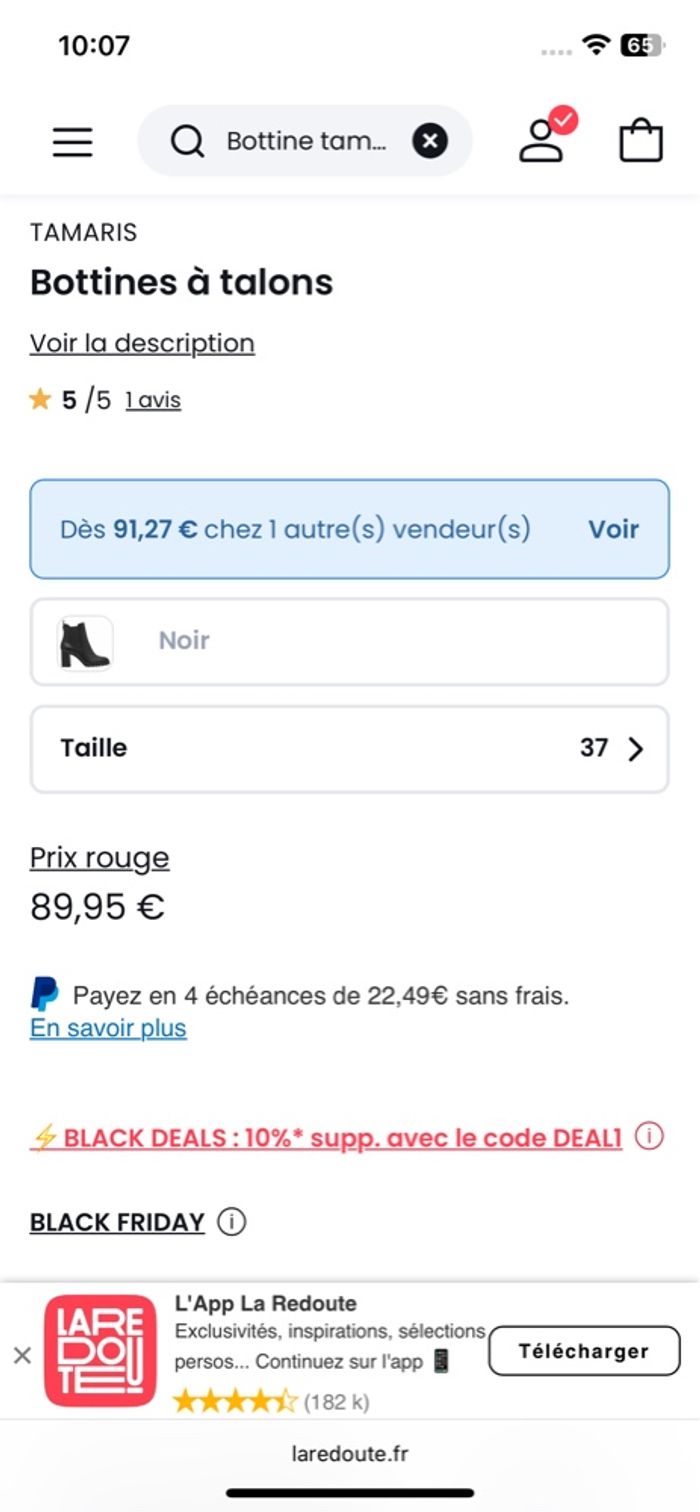The width and height of the screenshot is (700, 1512).
Task: Read the 1 avis review
Action: tap(153, 401)
